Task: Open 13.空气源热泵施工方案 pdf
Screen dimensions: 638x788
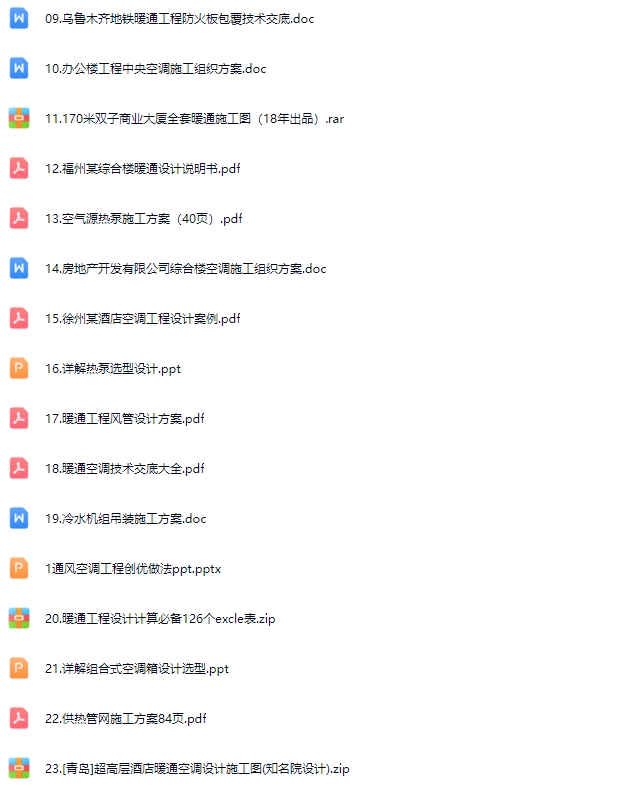Action: tap(143, 219)
